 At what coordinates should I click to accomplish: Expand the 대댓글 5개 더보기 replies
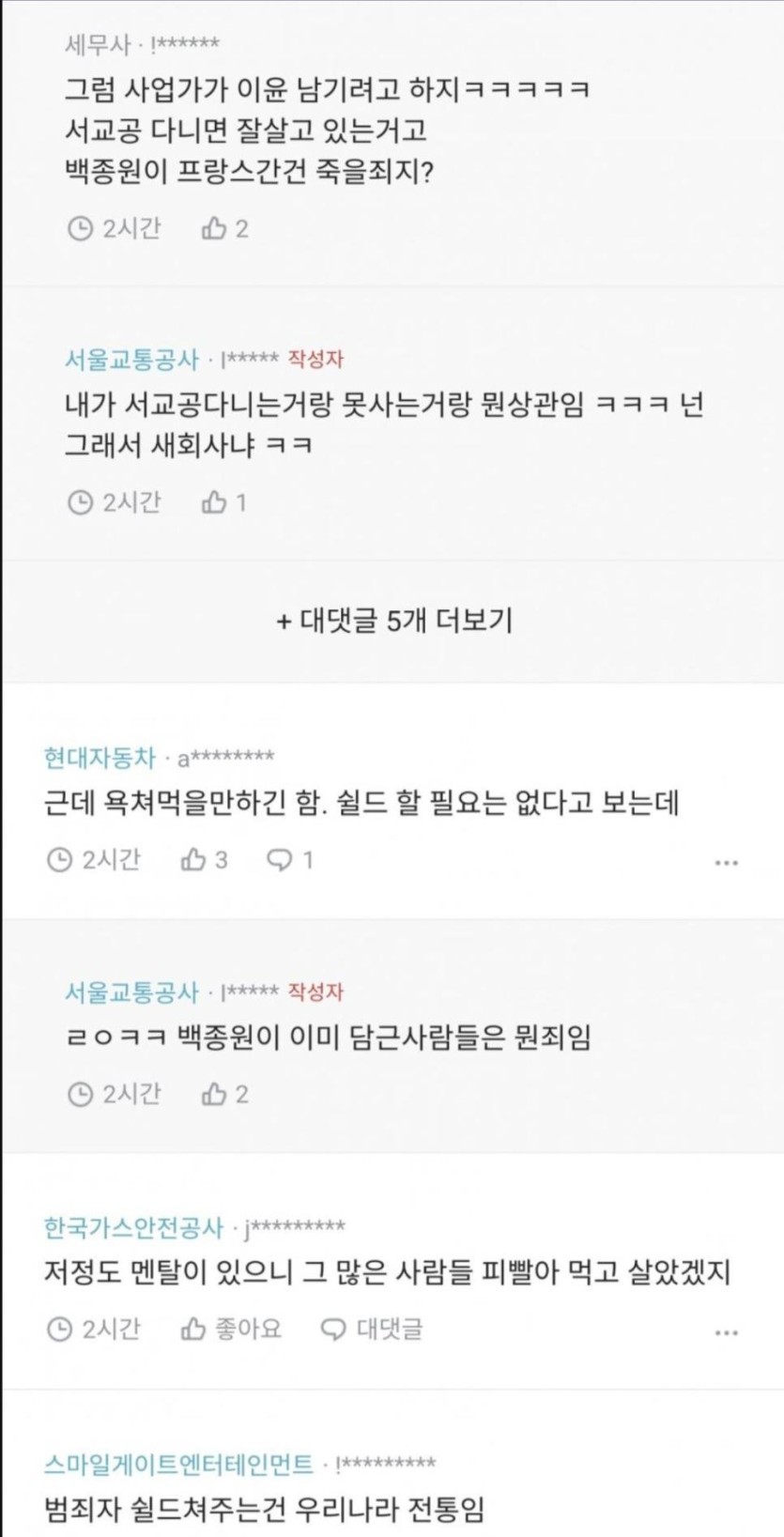(x=394, y=621)
